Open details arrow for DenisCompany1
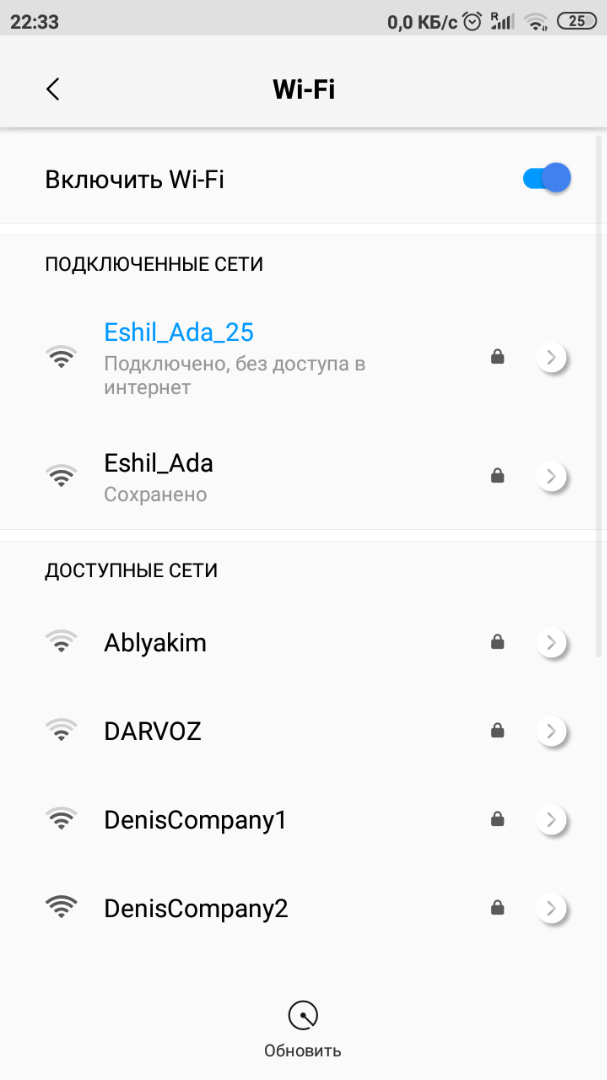Viewport: 607px width, 1080px height. [551, 820]
